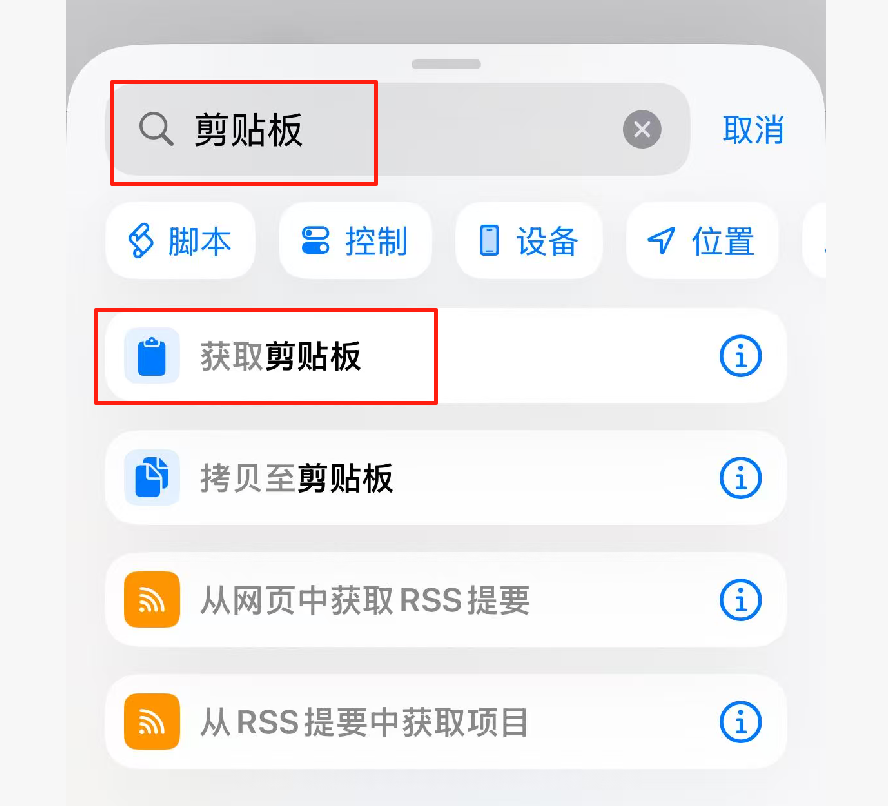Clear the search text with the X button

642,130
